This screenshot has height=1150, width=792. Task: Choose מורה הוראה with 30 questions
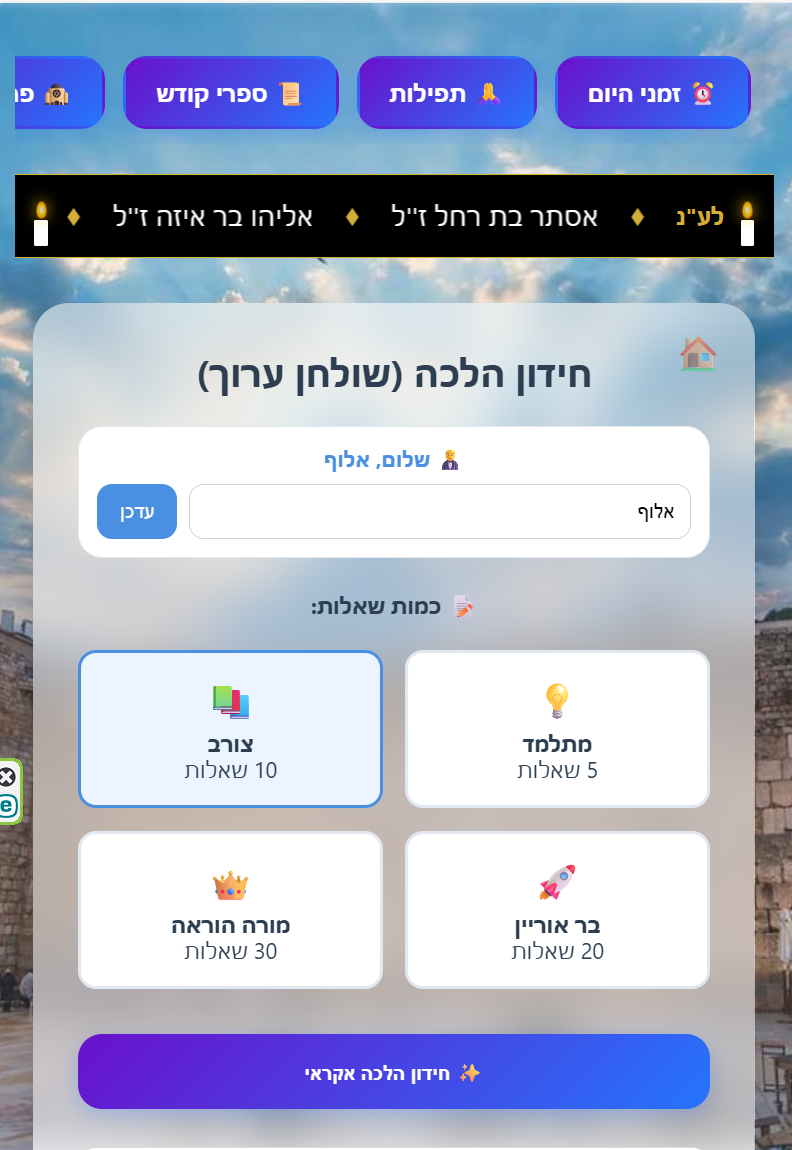pyautogui.click(x=230, y=909)
